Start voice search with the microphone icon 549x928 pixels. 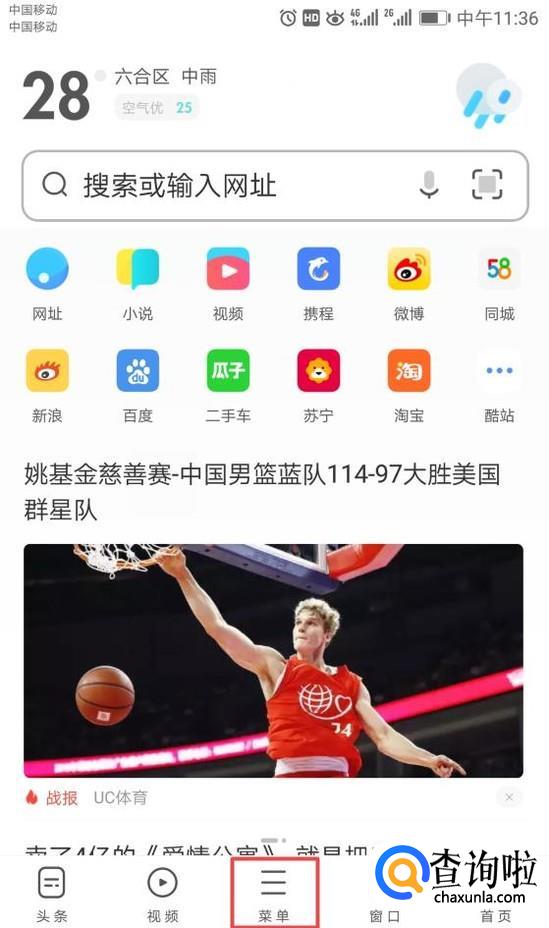[x=429, y=185]
